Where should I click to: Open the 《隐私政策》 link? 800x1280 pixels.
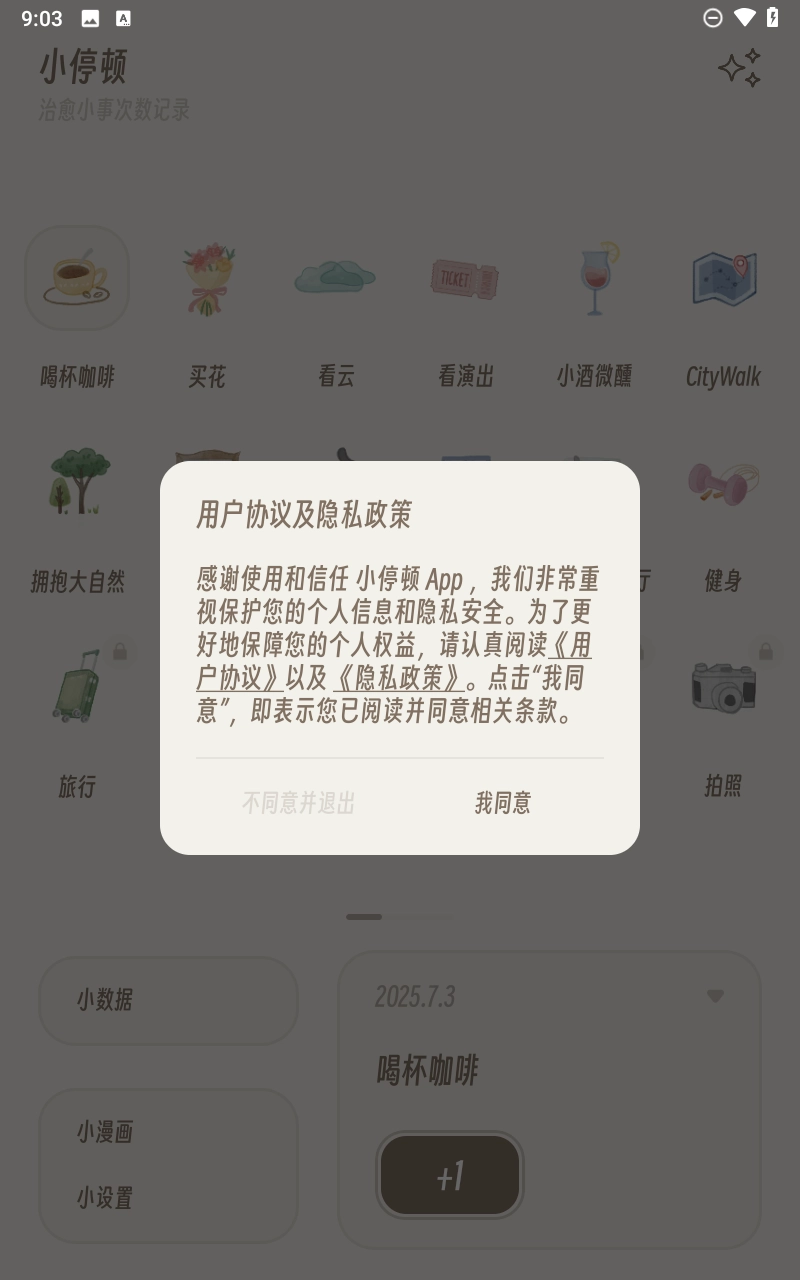(x=398, y=678)
